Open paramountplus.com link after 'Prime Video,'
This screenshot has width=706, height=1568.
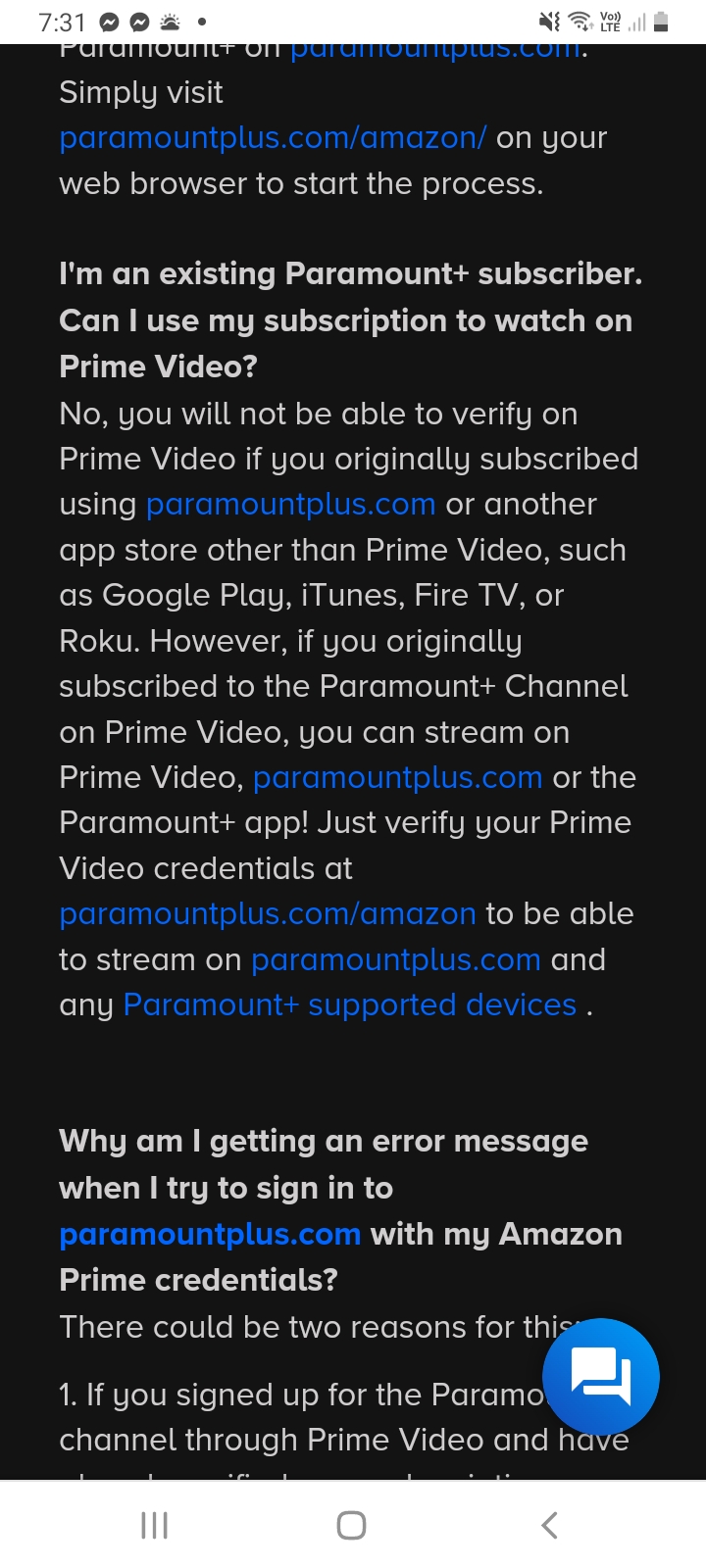click(x=397, y=778)
